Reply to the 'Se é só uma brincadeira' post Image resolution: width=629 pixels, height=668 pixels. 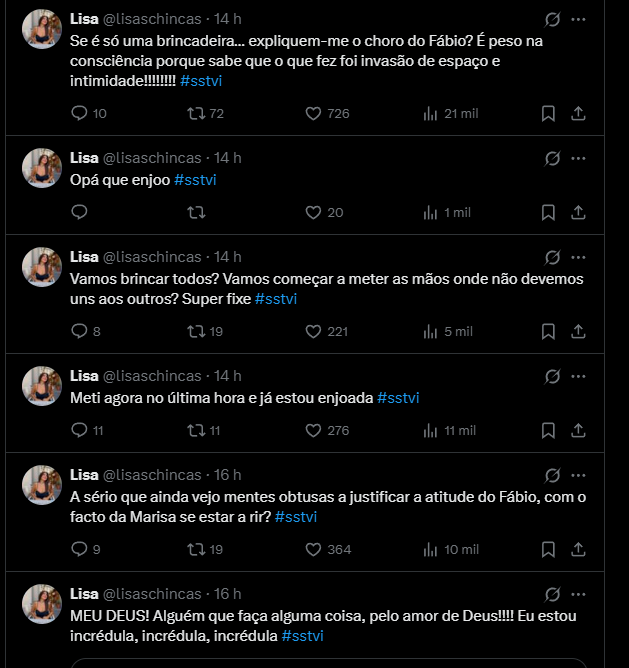pos(81,114)
